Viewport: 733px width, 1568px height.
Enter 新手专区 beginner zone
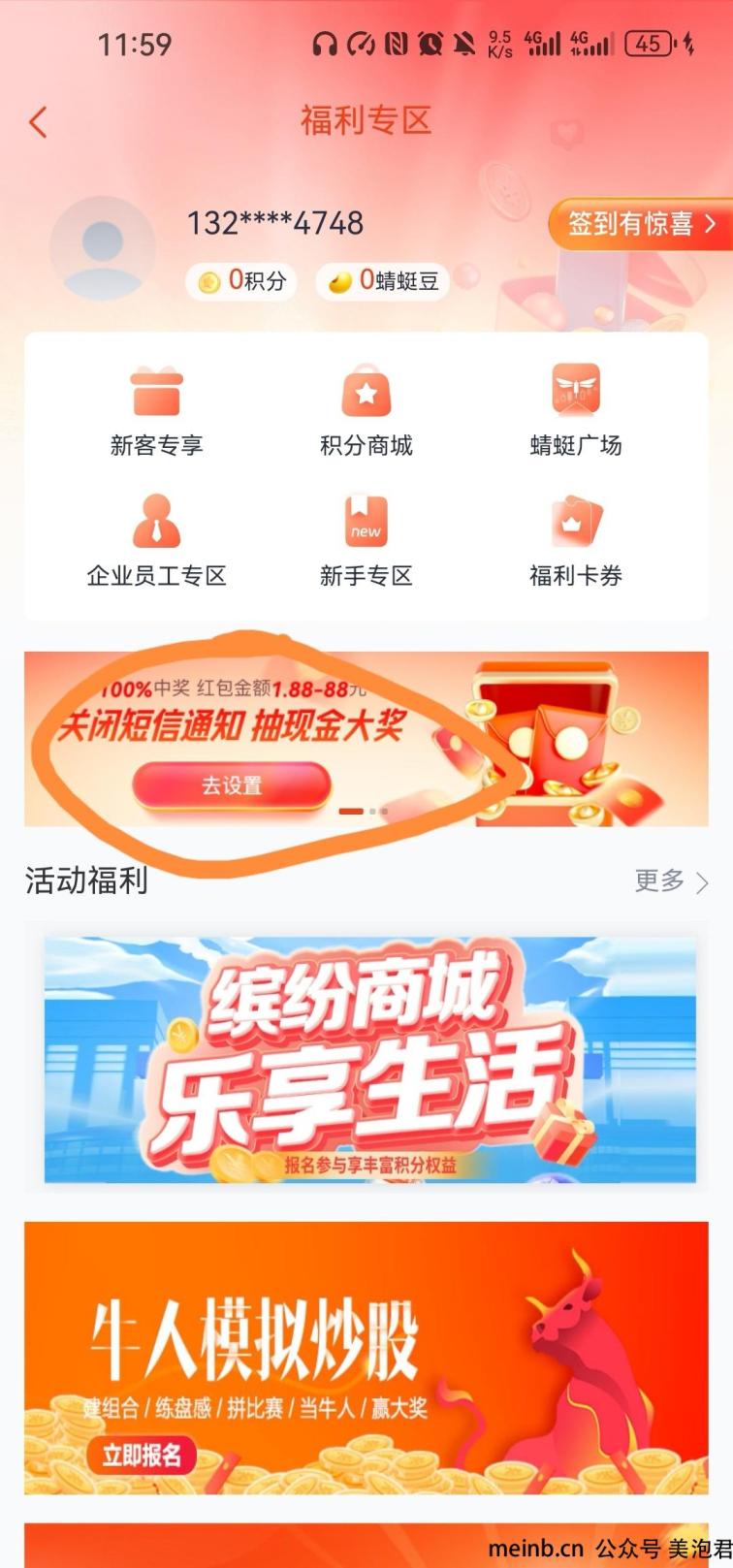(366, 541)
